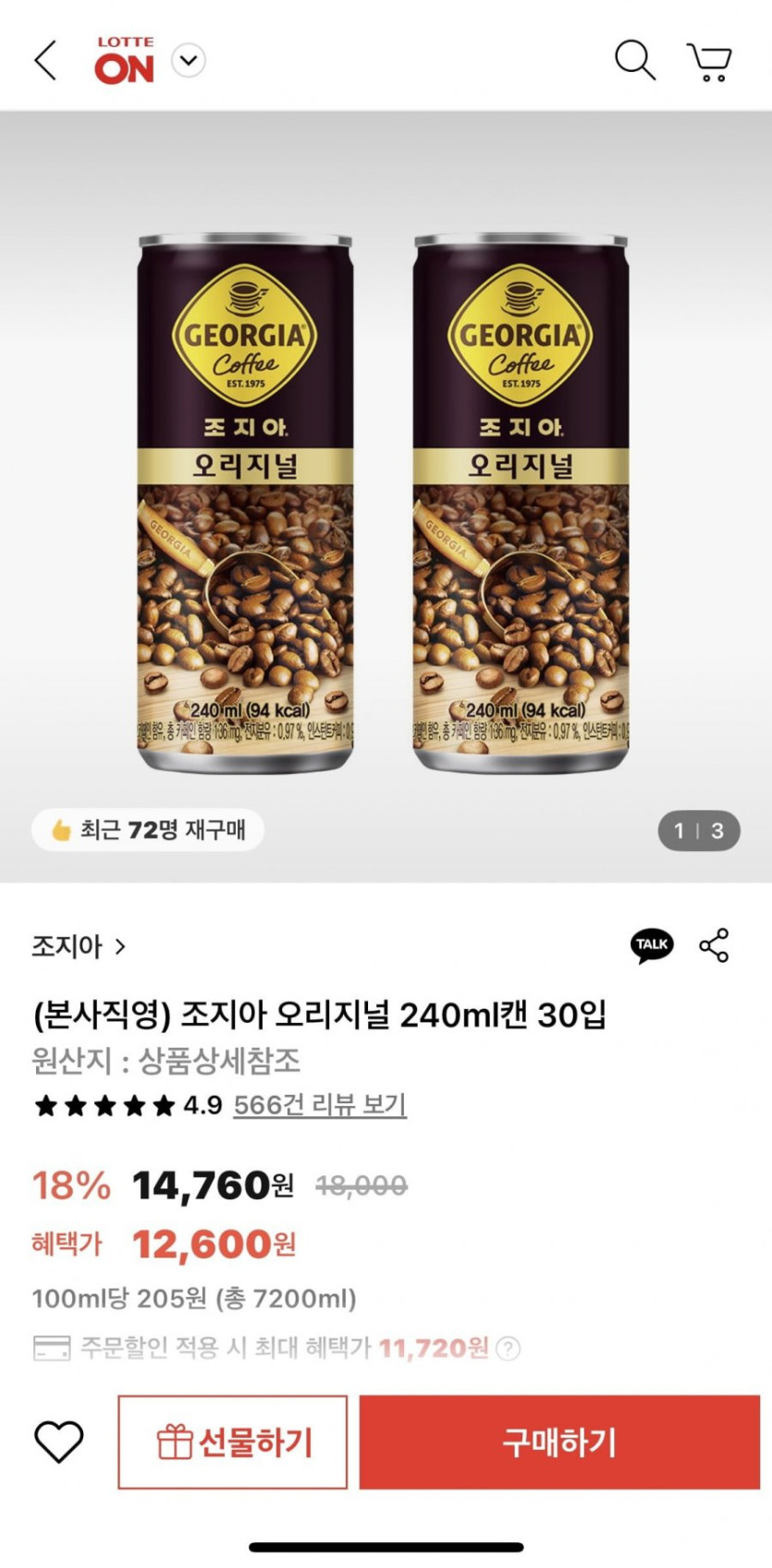Add product to wishlist heart
Viewport: 772px width, 1568px height.
(x=59, y=1442)
